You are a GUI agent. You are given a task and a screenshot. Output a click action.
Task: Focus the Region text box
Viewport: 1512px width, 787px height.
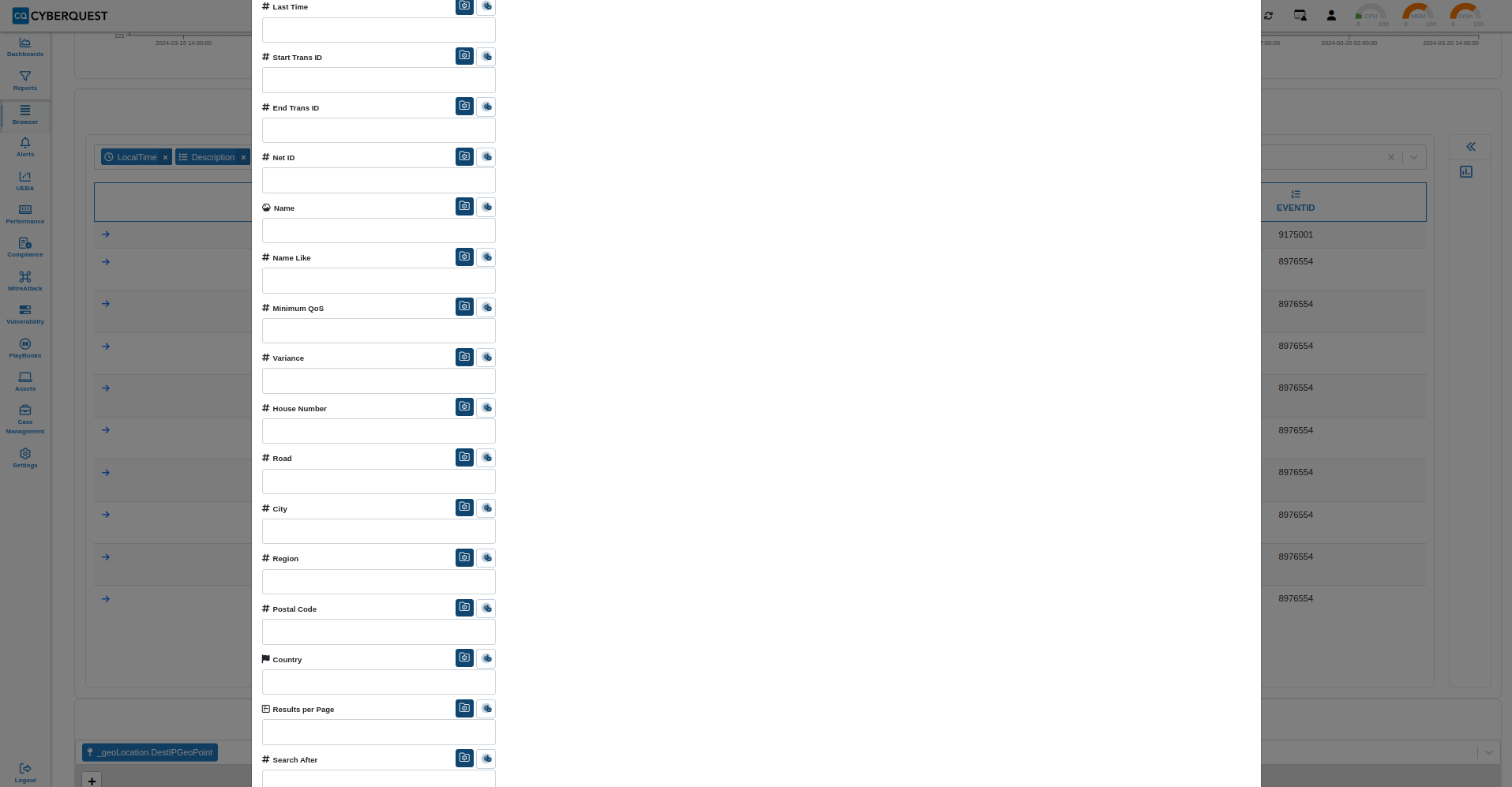pos(378,582)
